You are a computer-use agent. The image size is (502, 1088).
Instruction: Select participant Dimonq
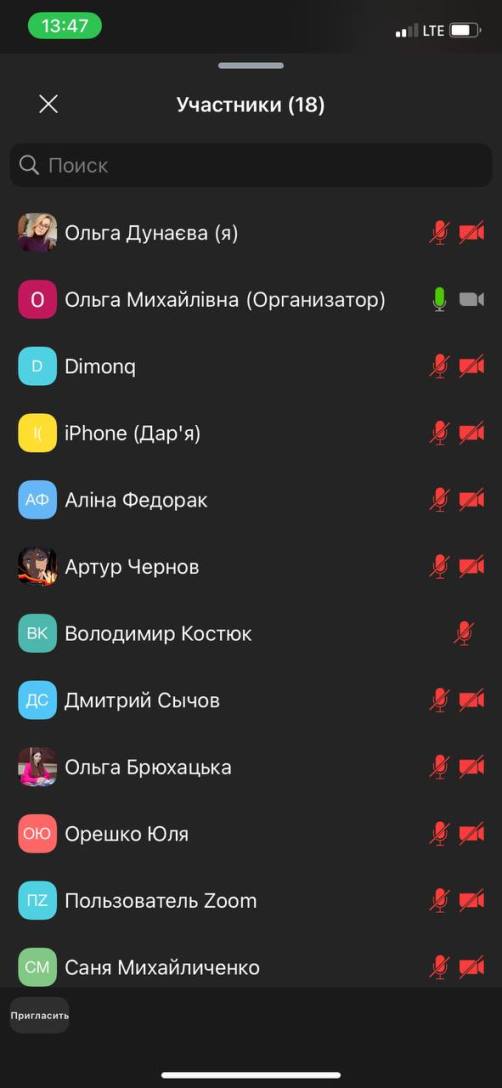[x=251, y=366]
